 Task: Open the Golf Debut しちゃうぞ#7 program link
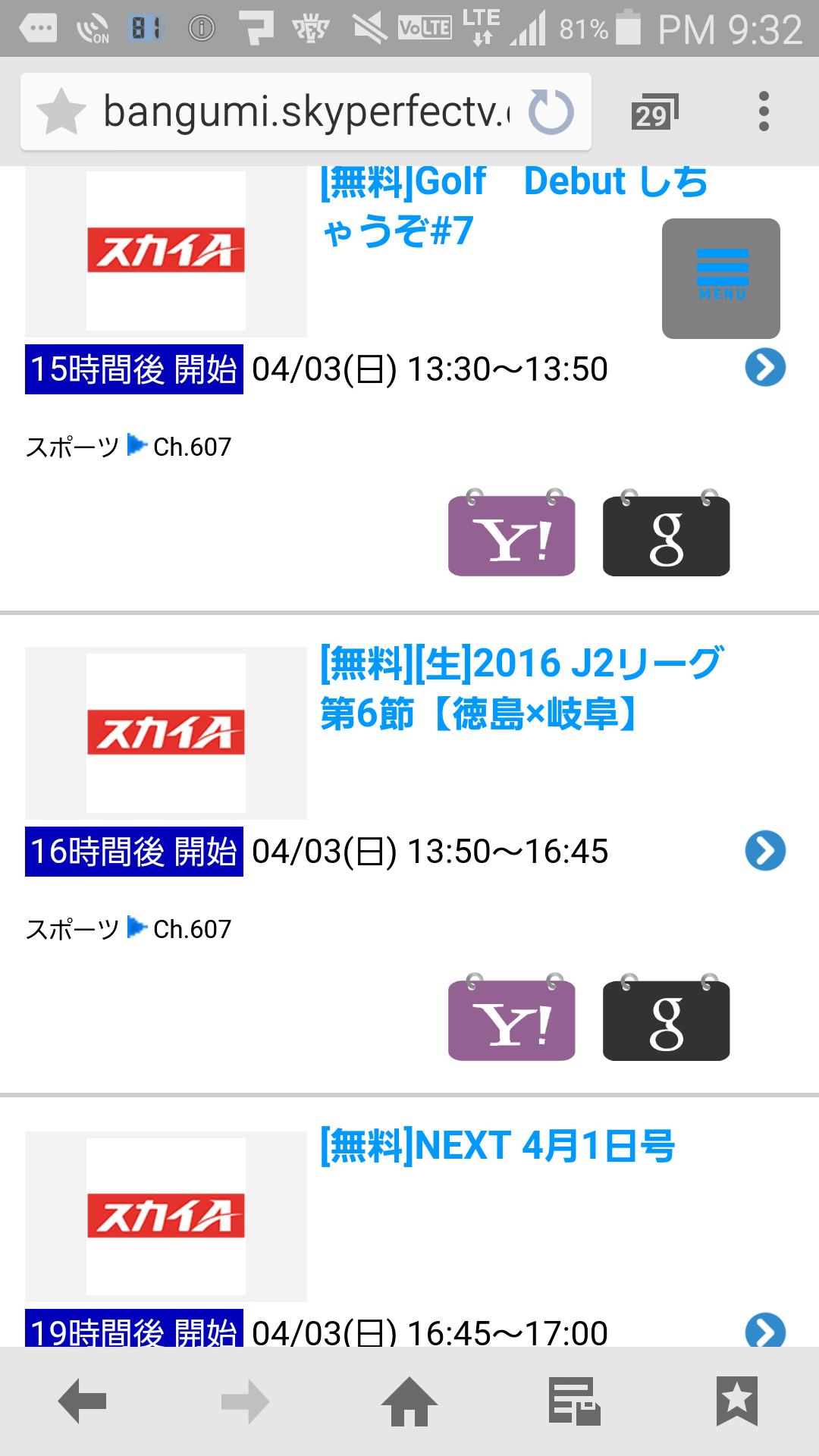pos(513,206)
